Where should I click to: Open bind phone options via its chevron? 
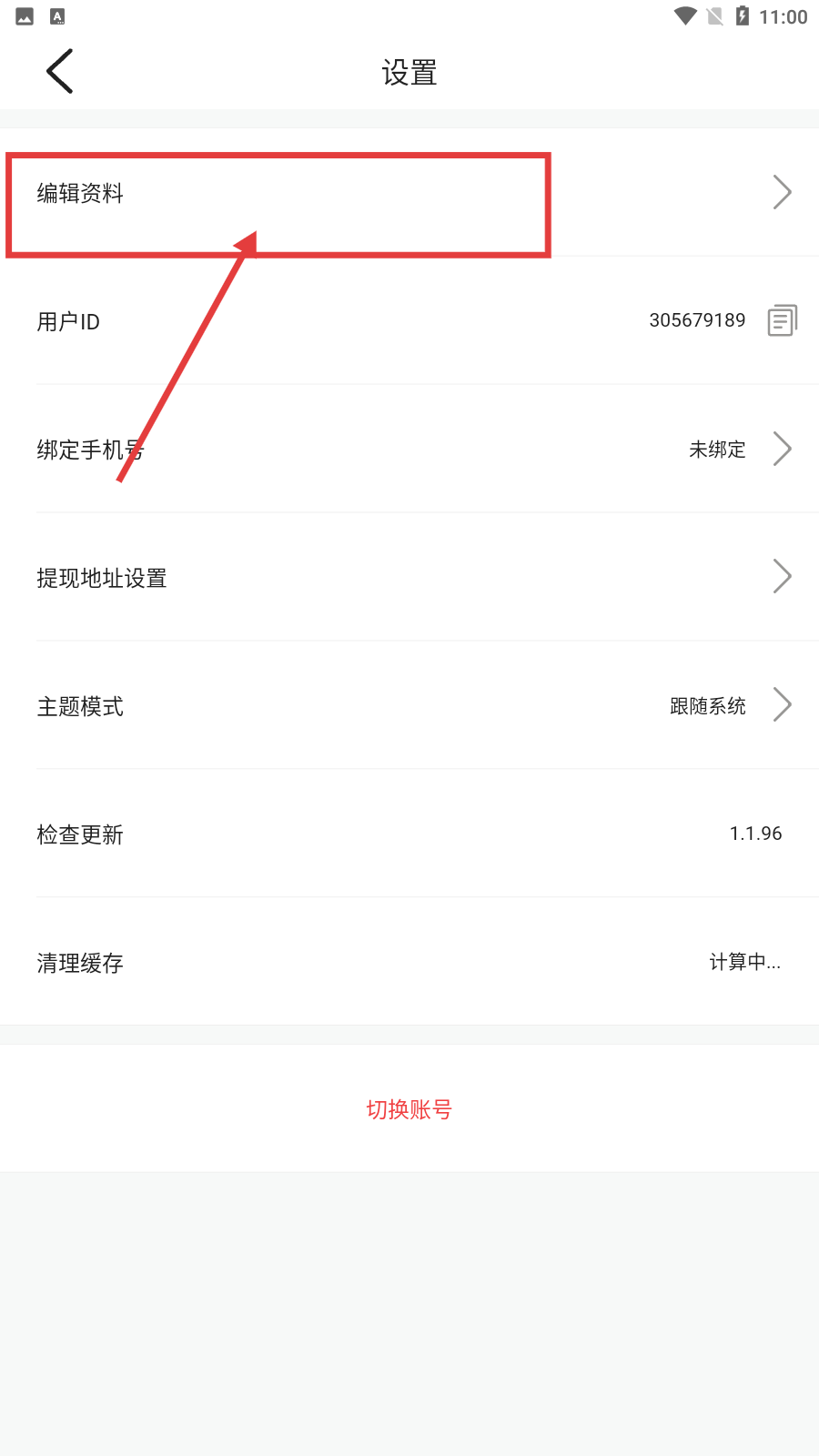coord(783,449)
